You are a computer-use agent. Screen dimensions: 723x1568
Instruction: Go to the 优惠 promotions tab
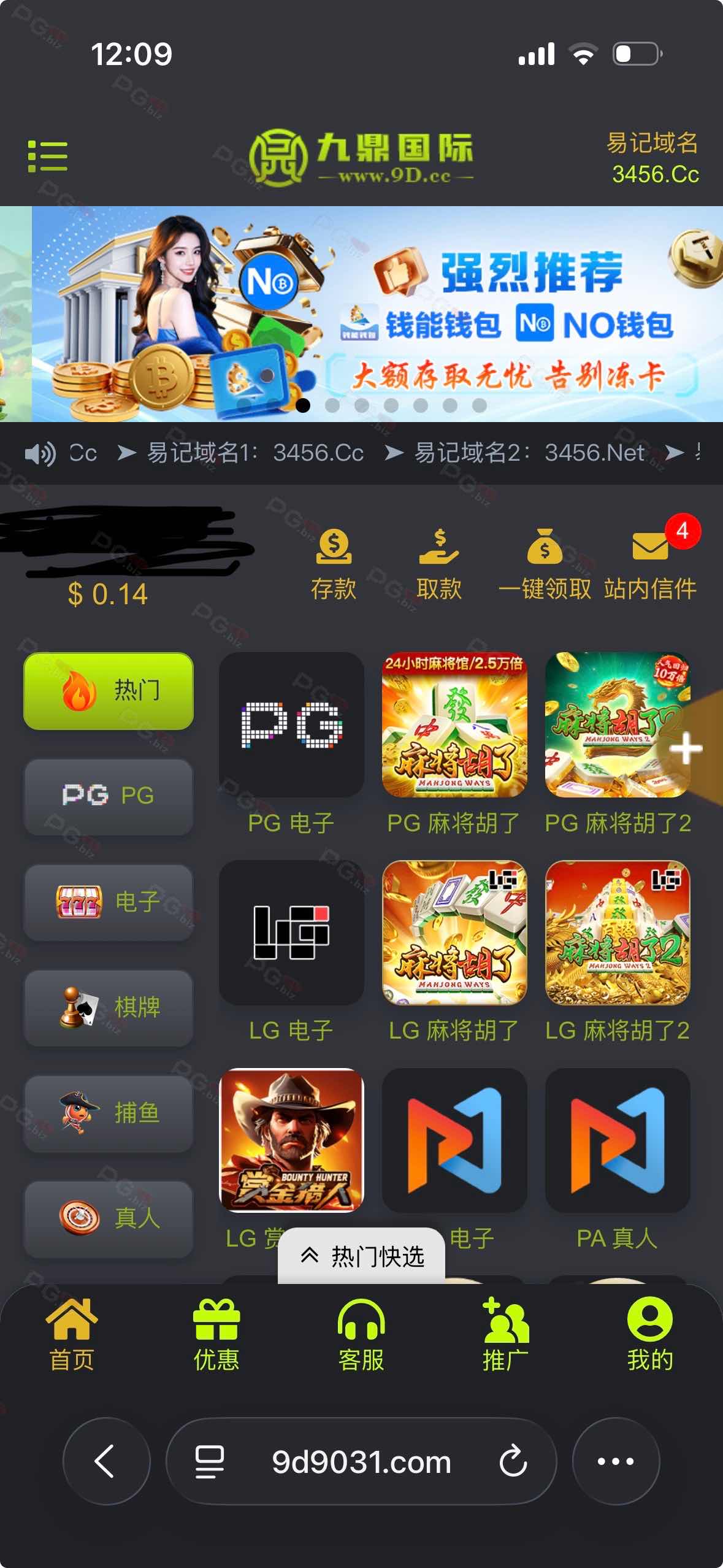(216, 1335)
